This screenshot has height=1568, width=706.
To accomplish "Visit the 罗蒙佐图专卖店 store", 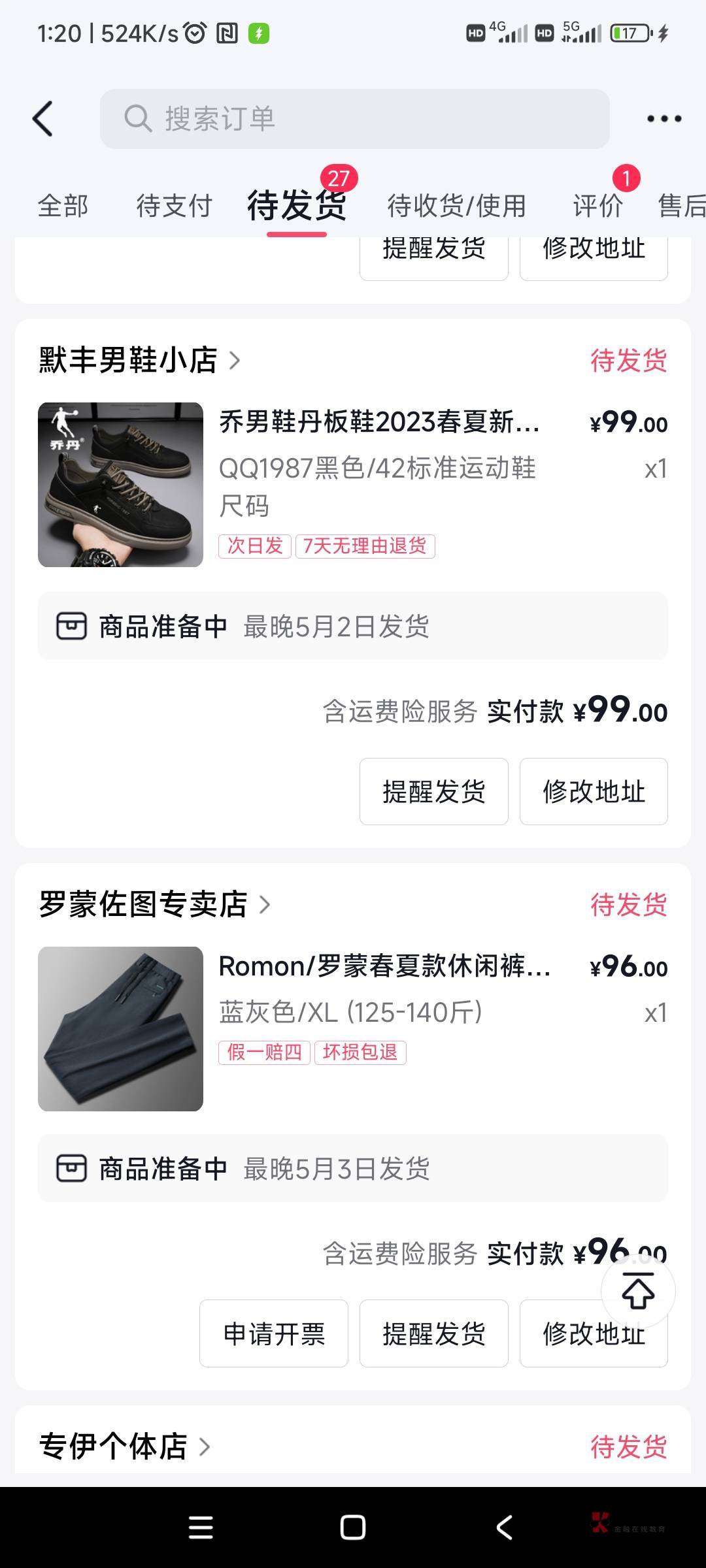I will coord(154,904).
